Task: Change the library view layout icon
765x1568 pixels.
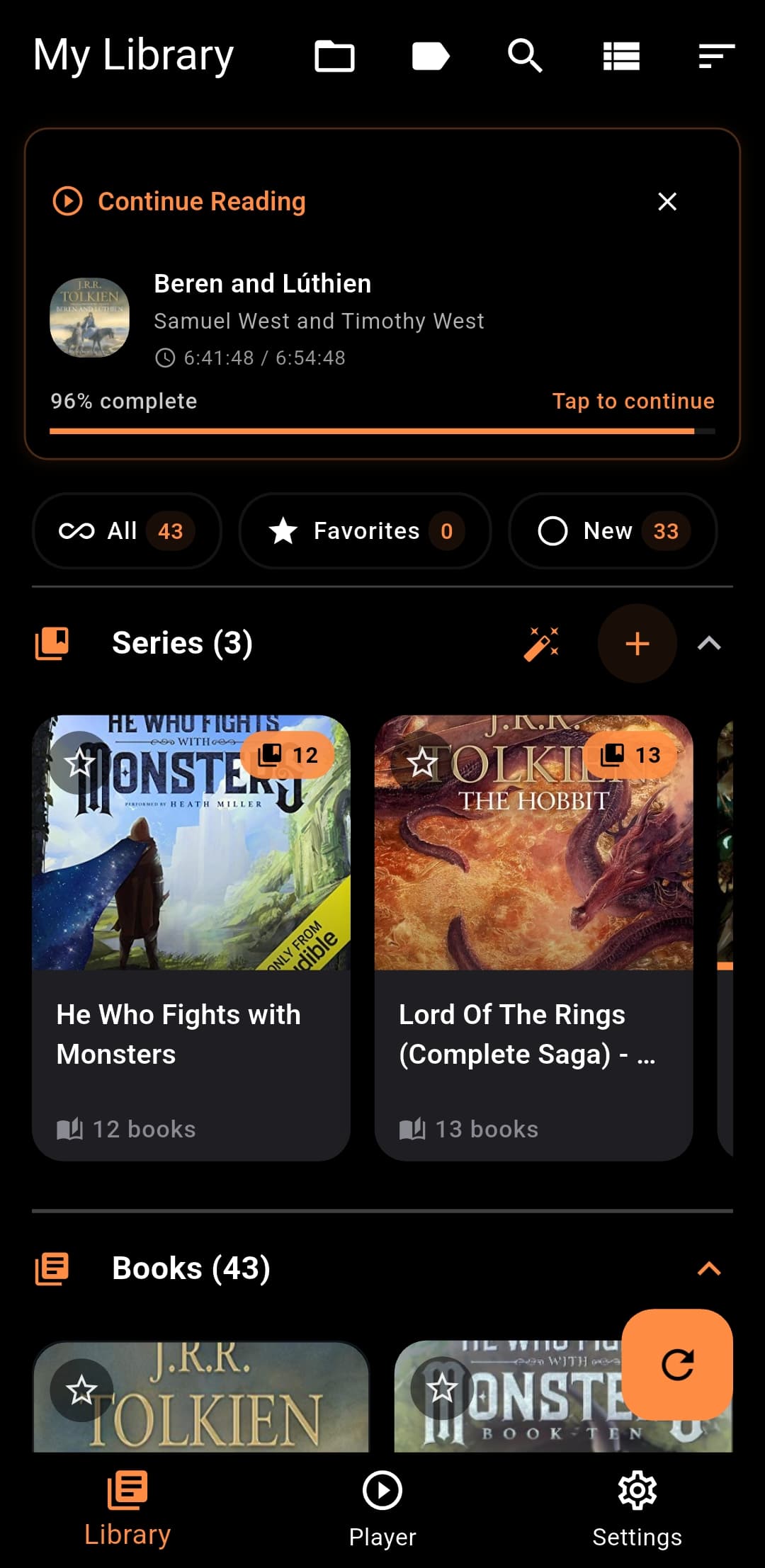Action: click(620, 55)
